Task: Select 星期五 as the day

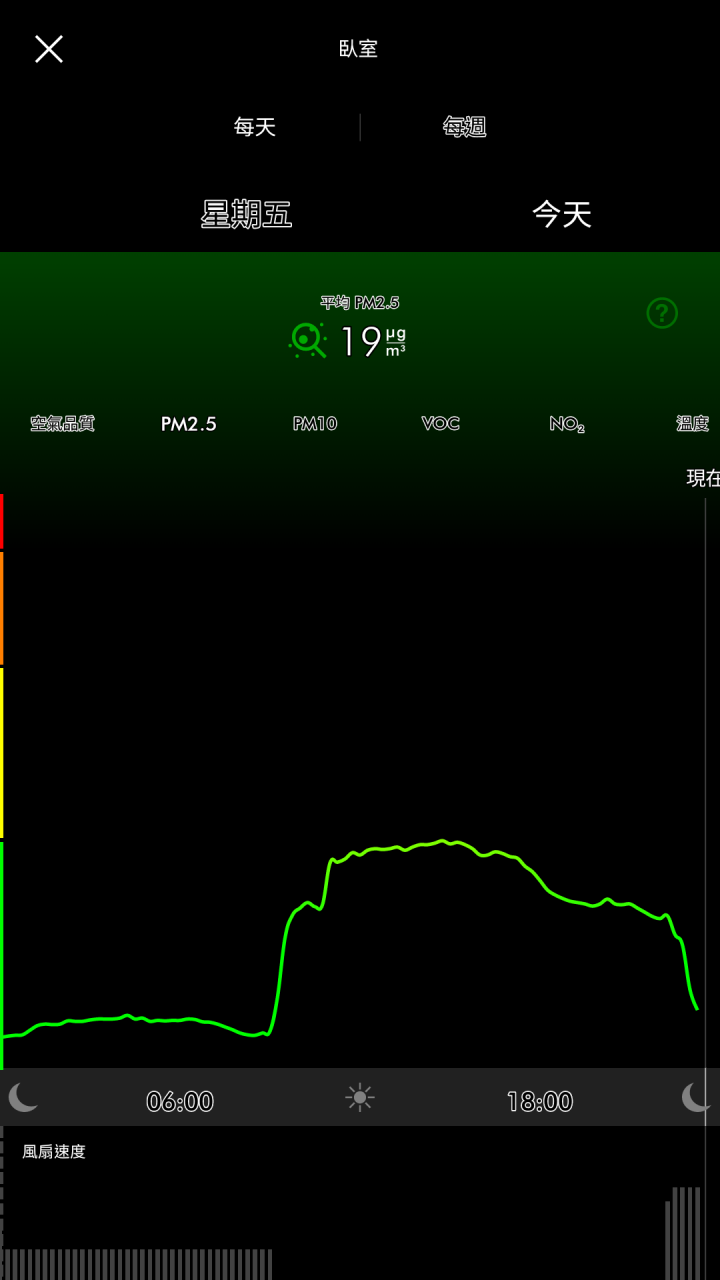Action: click(246, 214)
